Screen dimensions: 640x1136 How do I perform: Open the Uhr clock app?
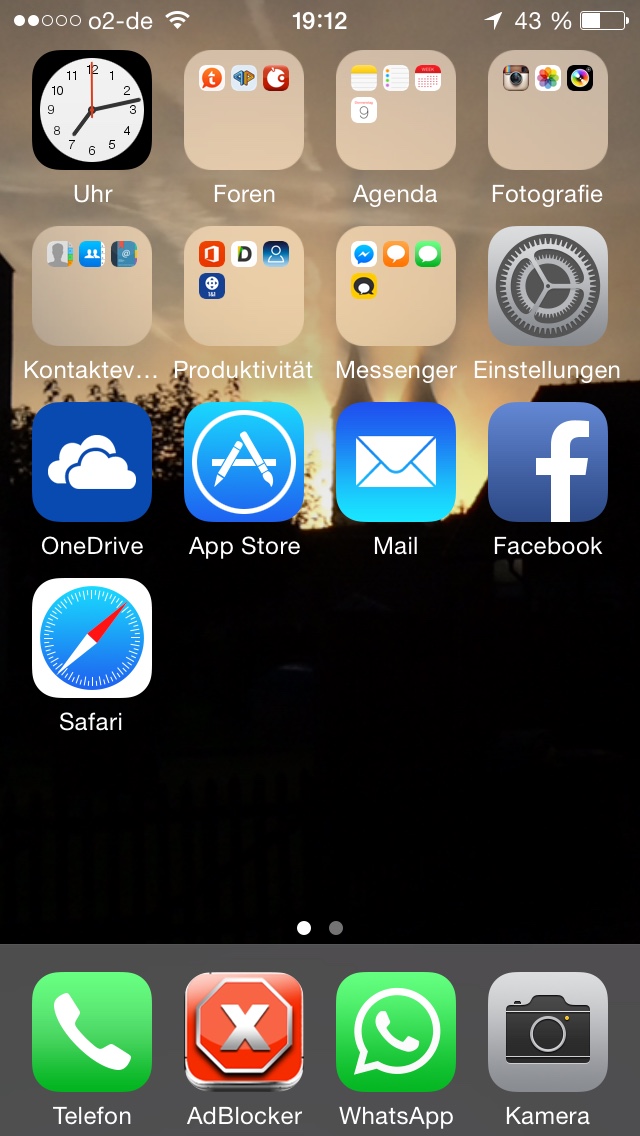(x=92, y=110)
